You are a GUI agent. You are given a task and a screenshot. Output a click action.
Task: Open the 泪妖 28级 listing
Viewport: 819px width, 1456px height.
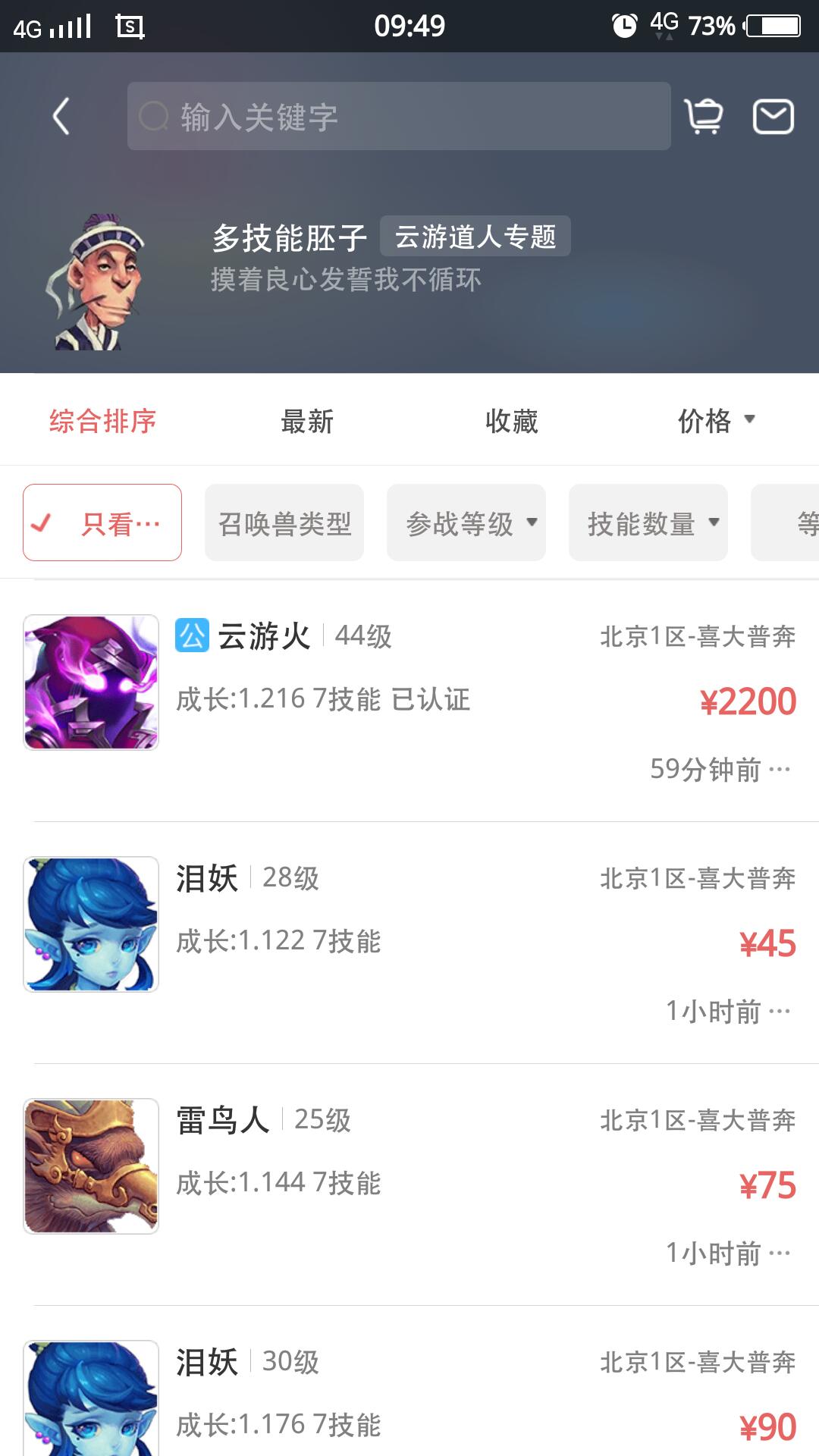coord(409,941)
